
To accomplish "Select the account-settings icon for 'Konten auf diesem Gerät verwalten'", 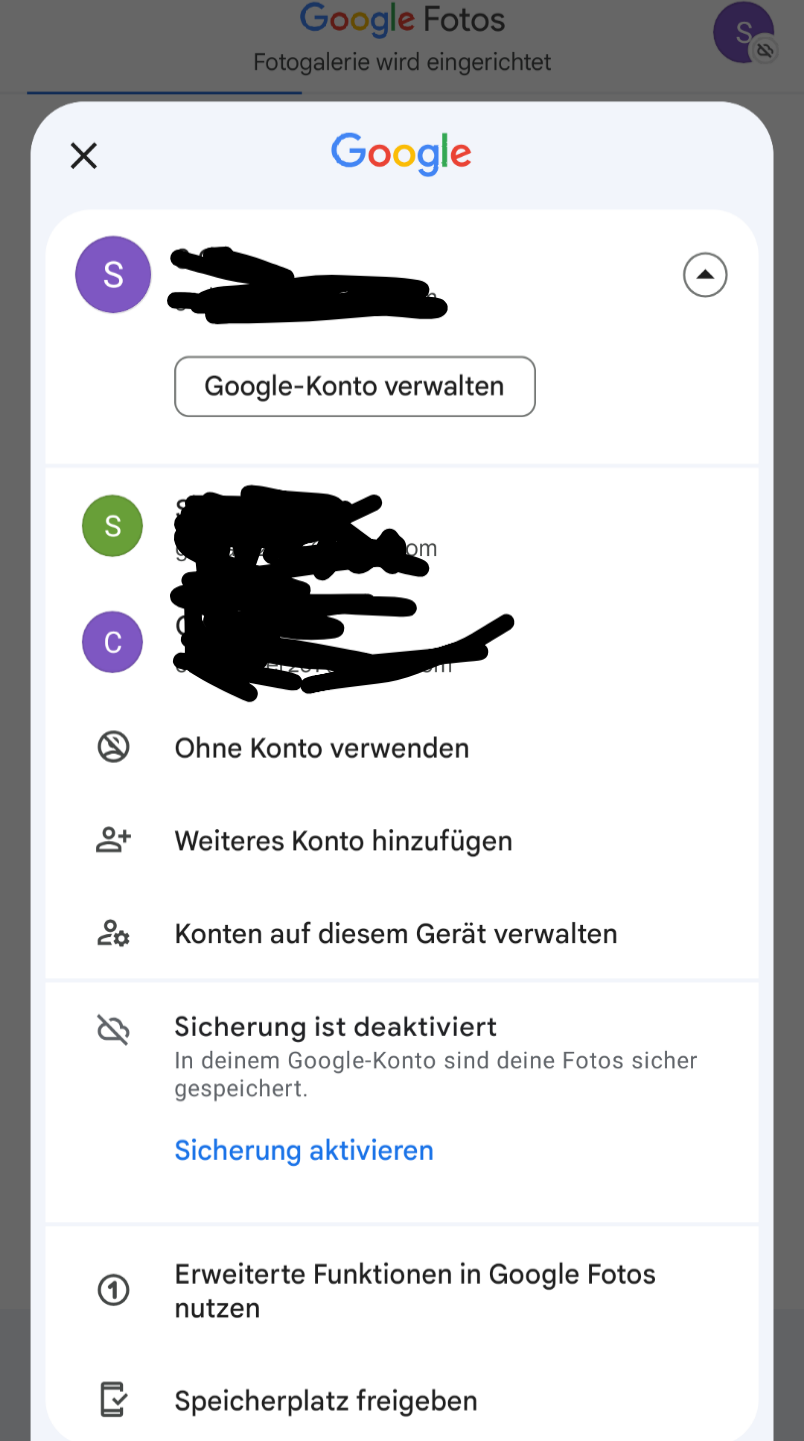I will pos(113,932).
